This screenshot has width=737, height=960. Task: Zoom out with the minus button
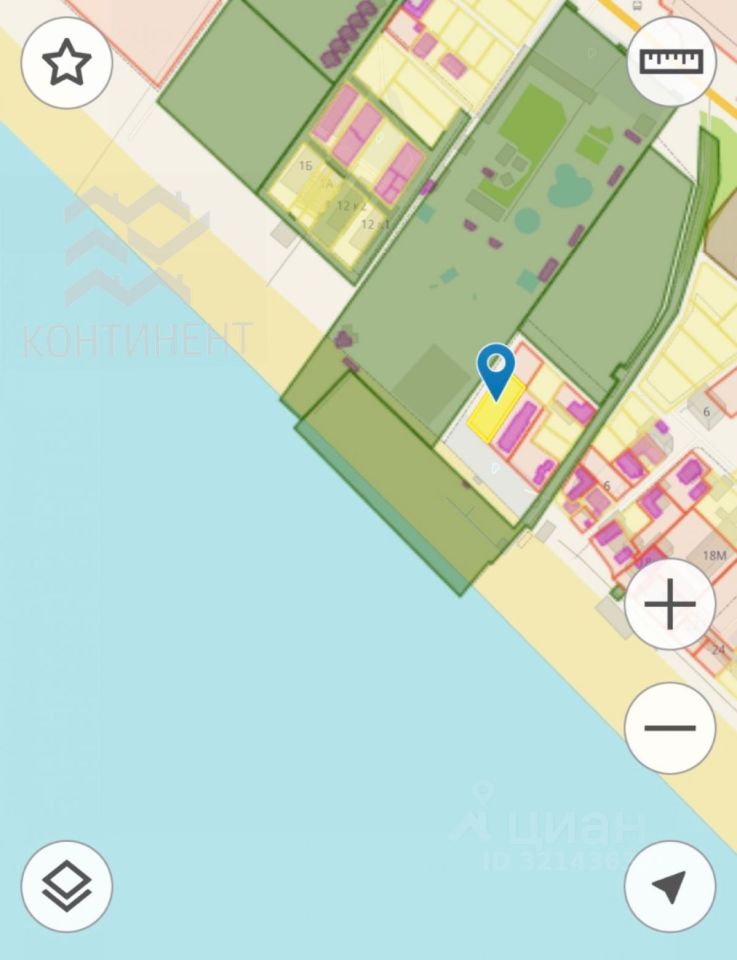click(669, 727)
